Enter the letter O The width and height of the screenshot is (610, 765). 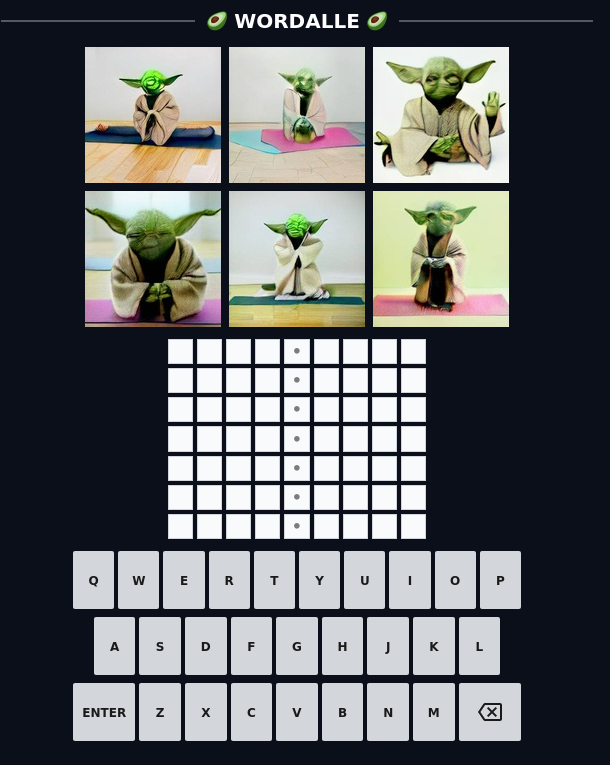[x=455, y=580]
